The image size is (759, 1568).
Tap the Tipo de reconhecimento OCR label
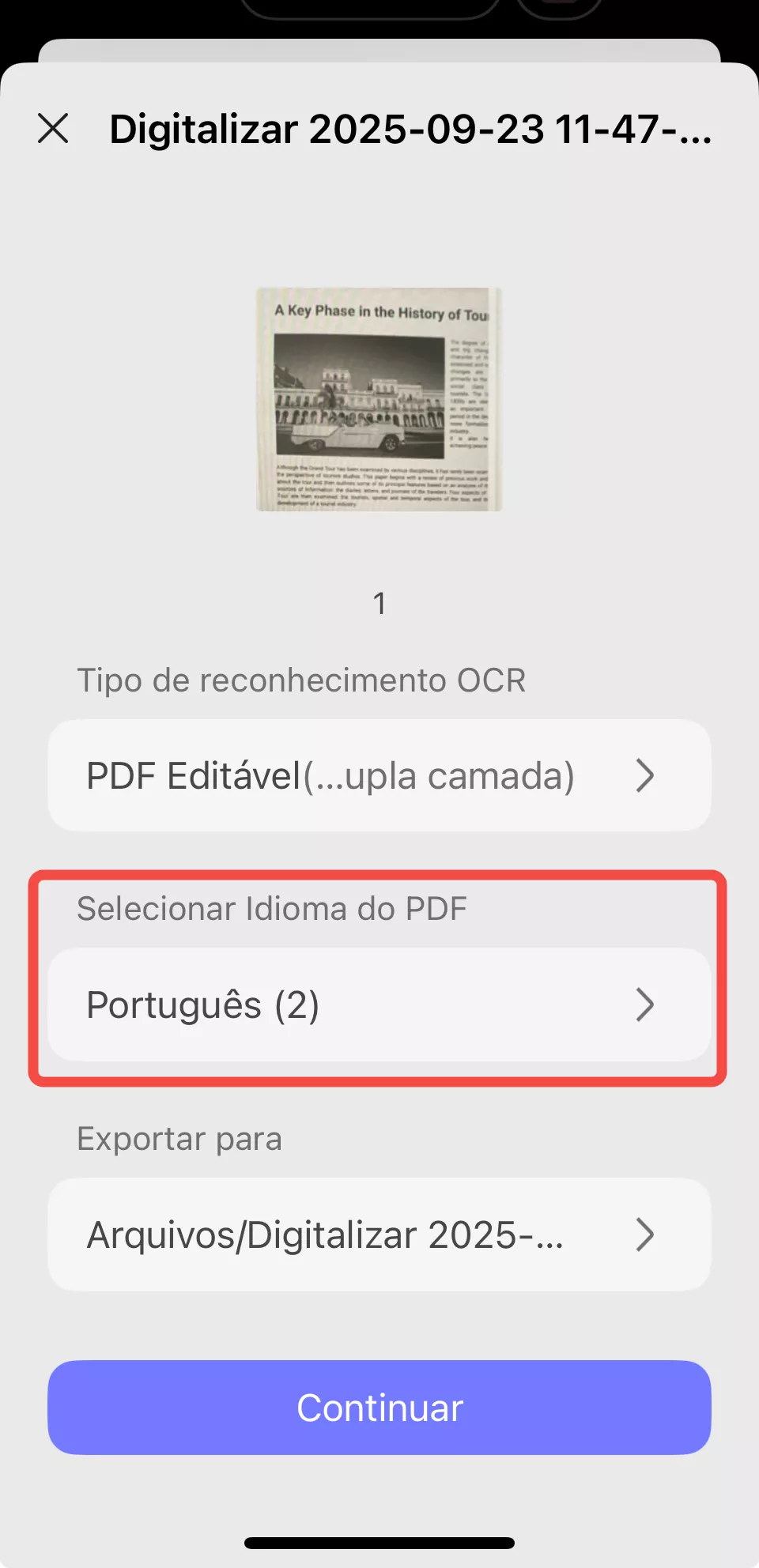tap(301, 680)
